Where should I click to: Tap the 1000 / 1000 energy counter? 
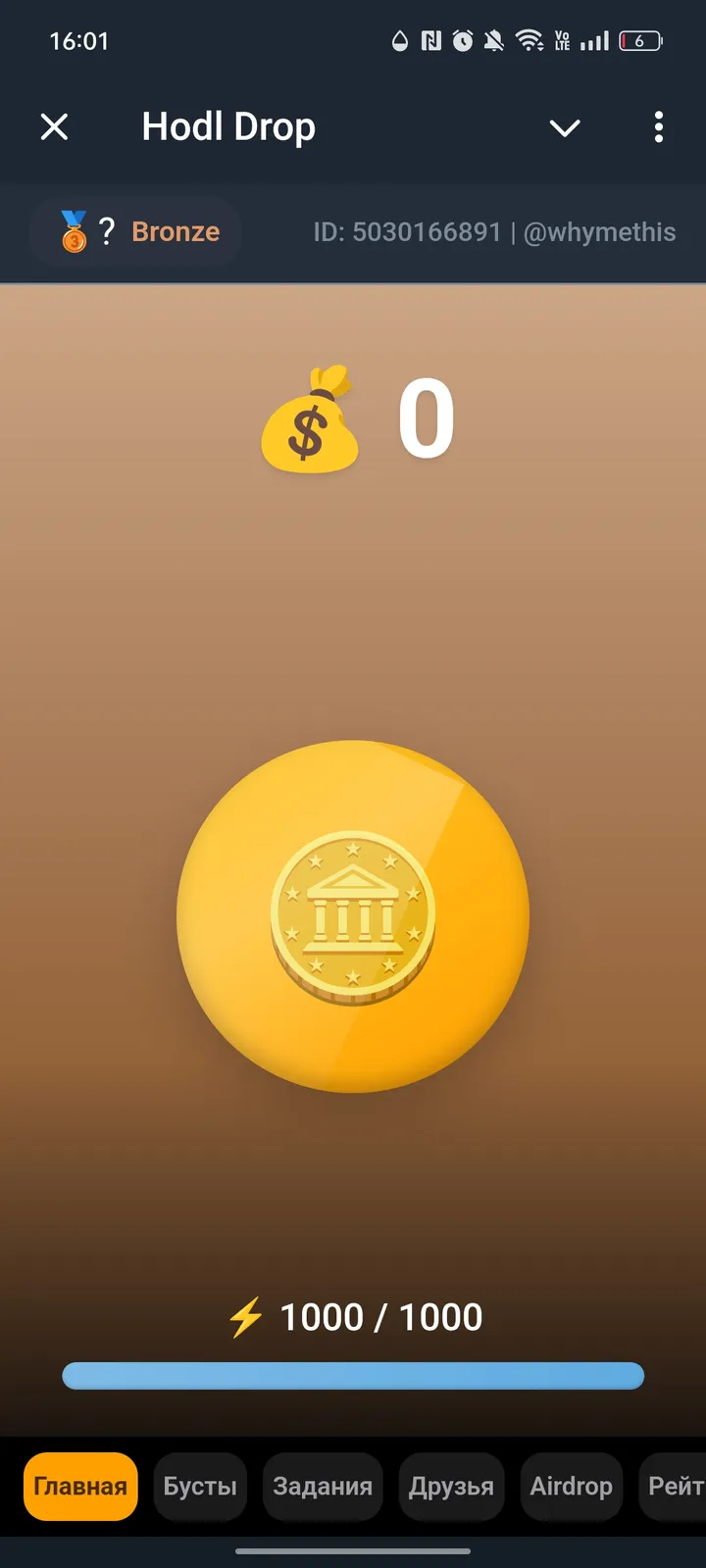pyautogui.click(x=380, y=1316)
